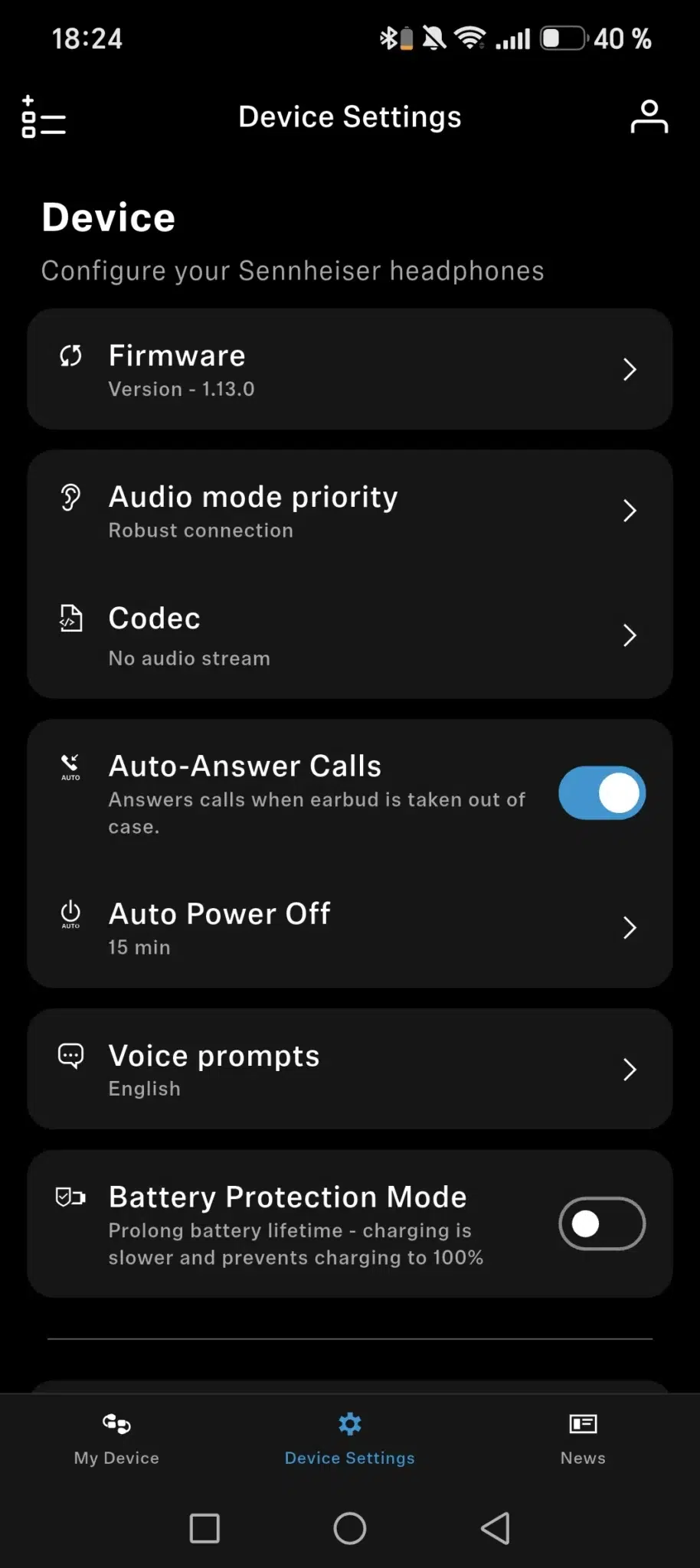Open Auto Power Off options
The width and height of the screenshot is (700, 1568).
tap(350, 928)
